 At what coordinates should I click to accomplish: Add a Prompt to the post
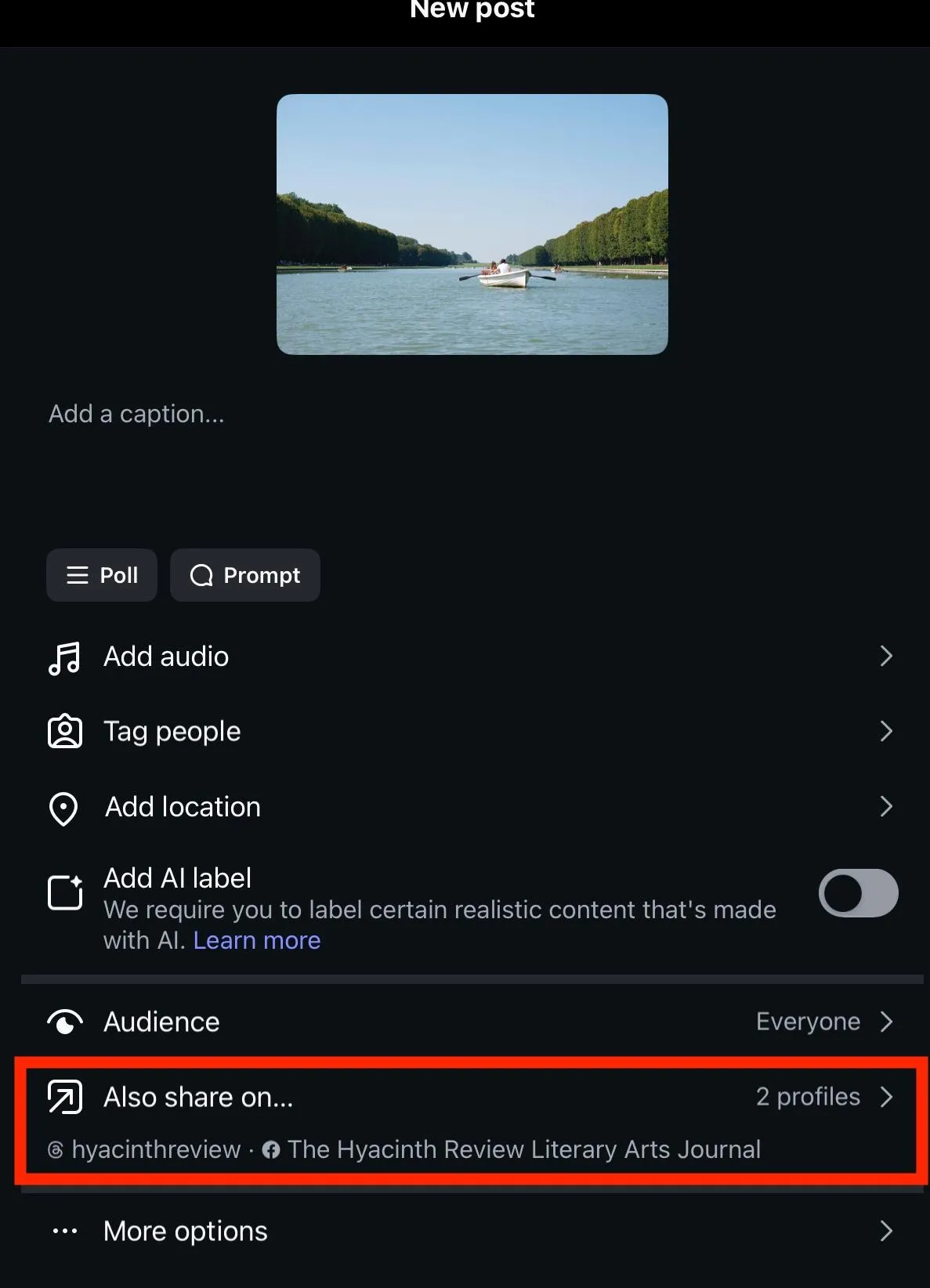coord(245,575)
